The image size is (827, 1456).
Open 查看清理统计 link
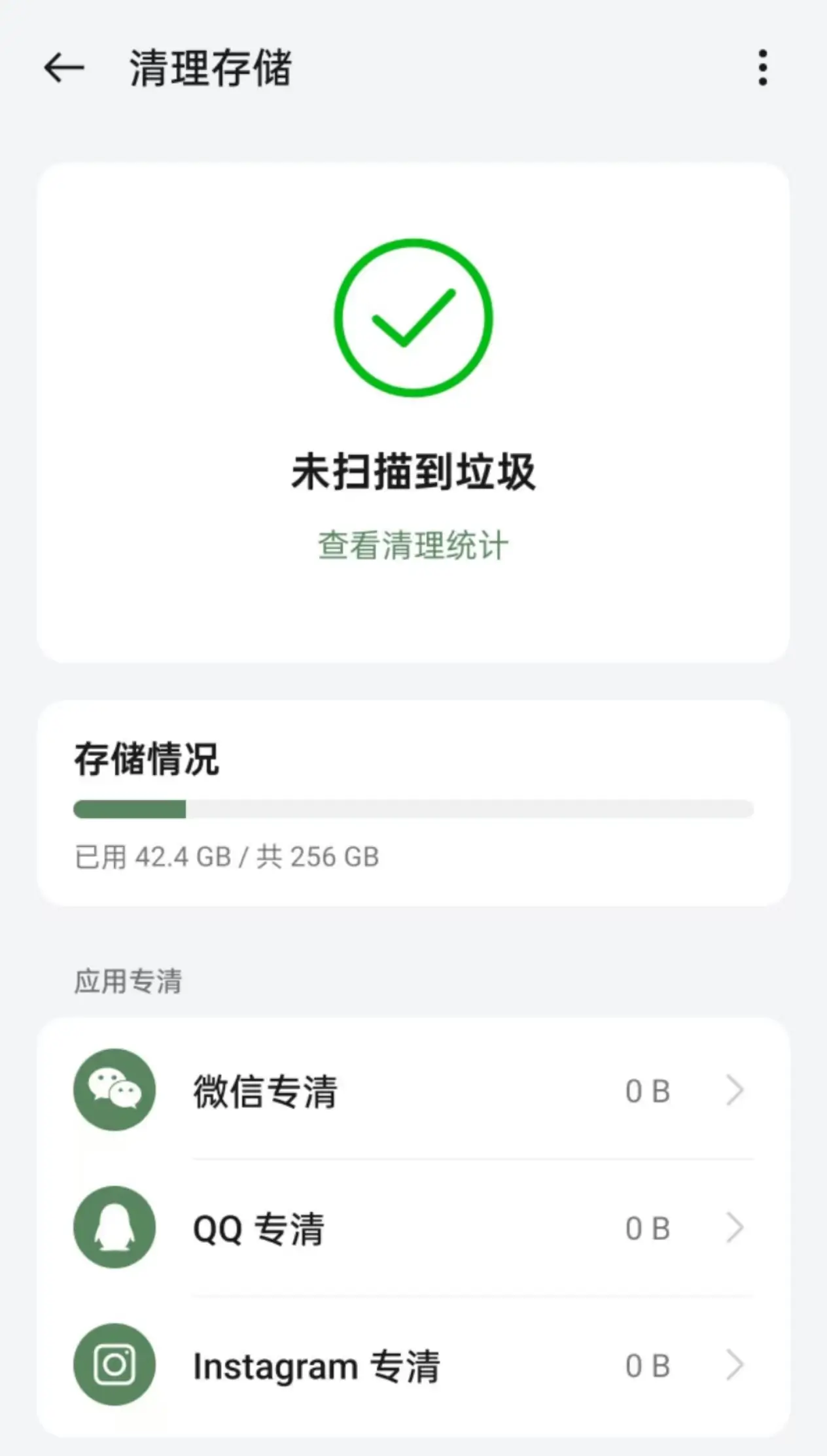pyautogui.click(x=413, y=546)
